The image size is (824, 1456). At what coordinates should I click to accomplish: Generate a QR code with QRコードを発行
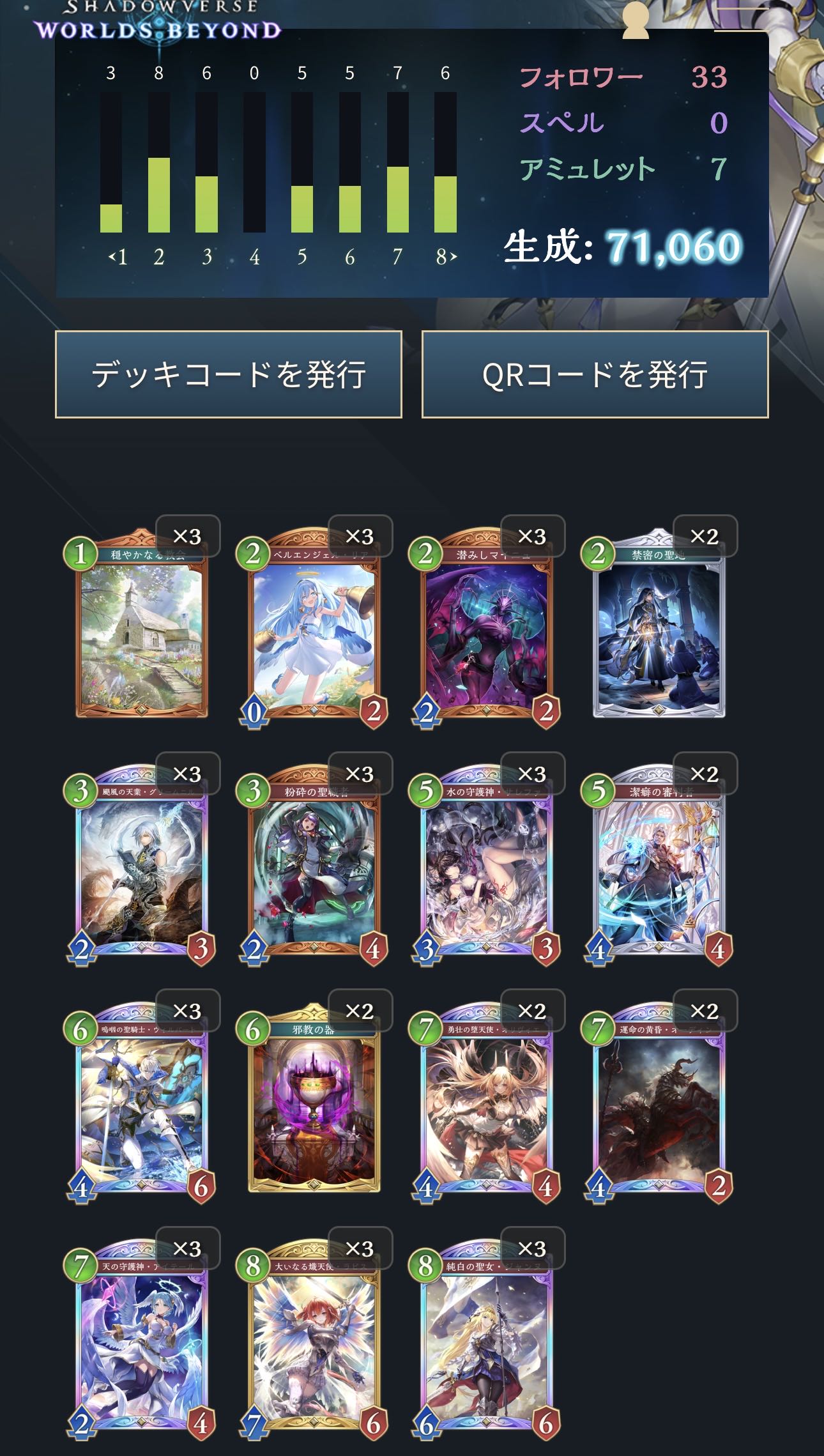pyautogui.click(x=595, y=374)
